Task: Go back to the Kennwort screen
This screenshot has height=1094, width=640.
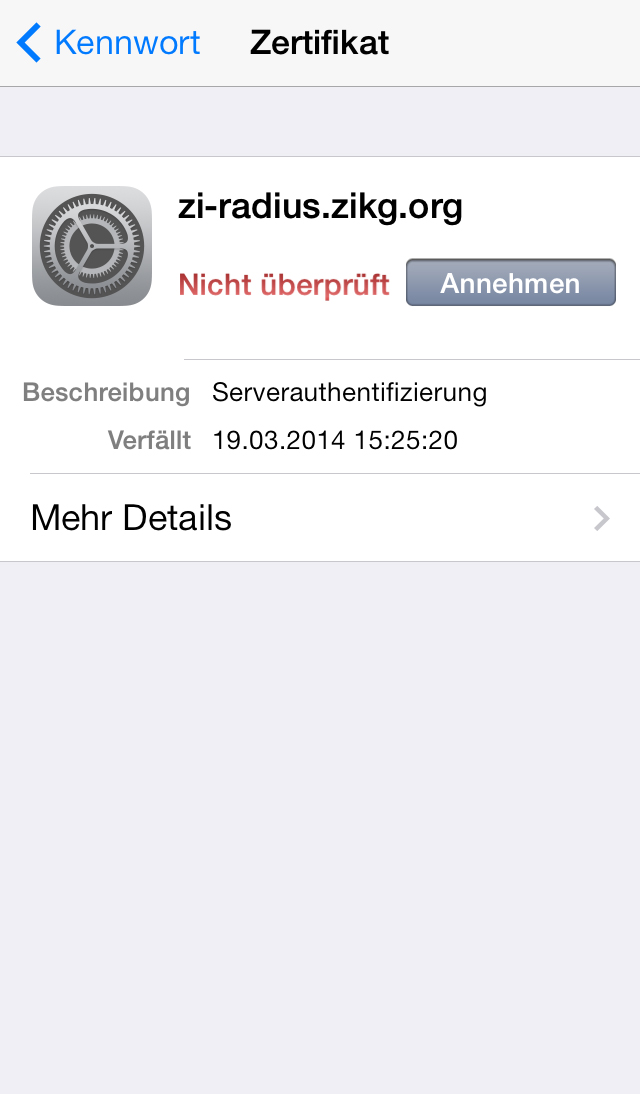Action: point(108,44)
